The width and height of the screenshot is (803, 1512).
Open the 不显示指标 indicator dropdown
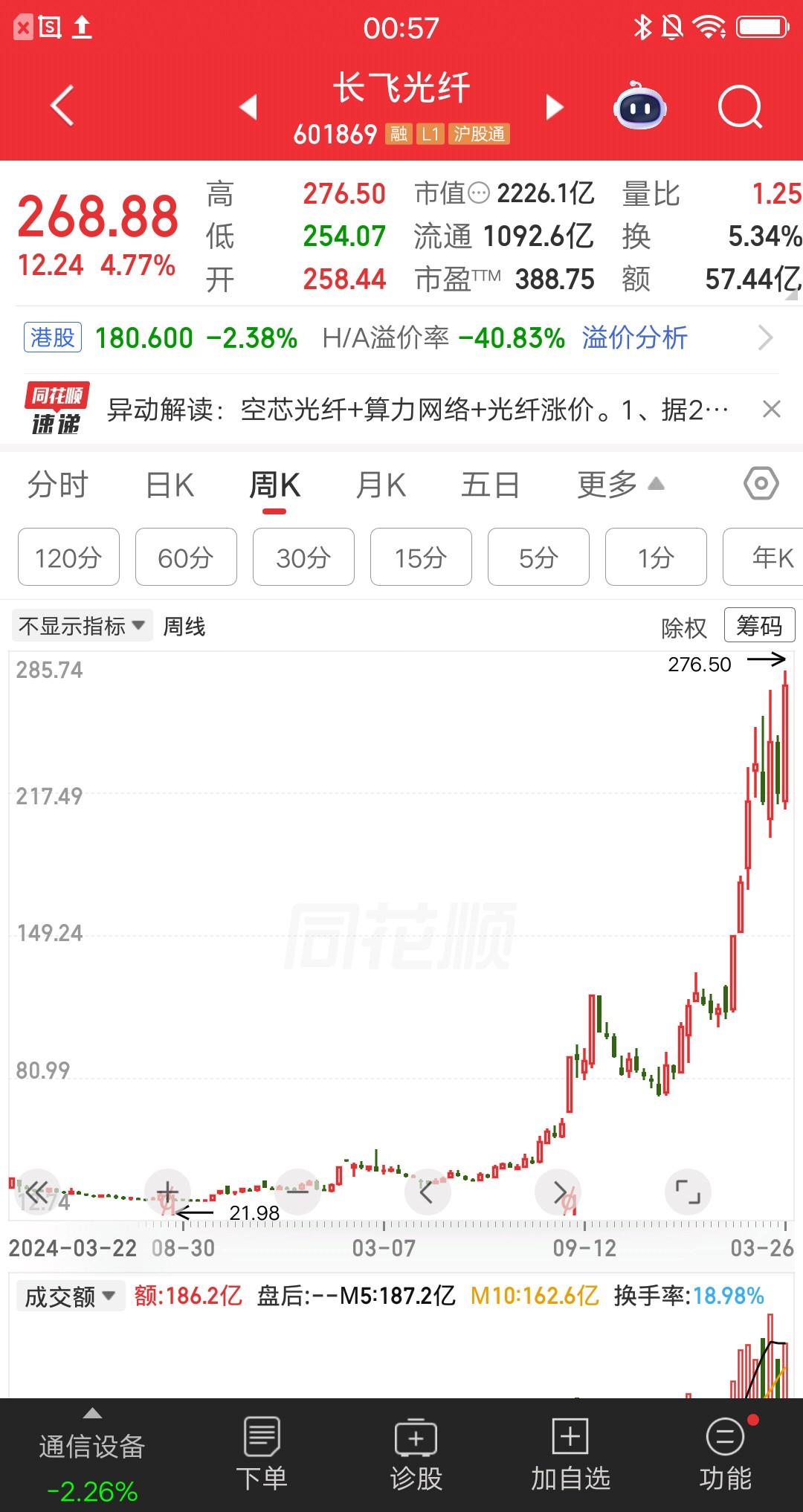pos(82,625)
